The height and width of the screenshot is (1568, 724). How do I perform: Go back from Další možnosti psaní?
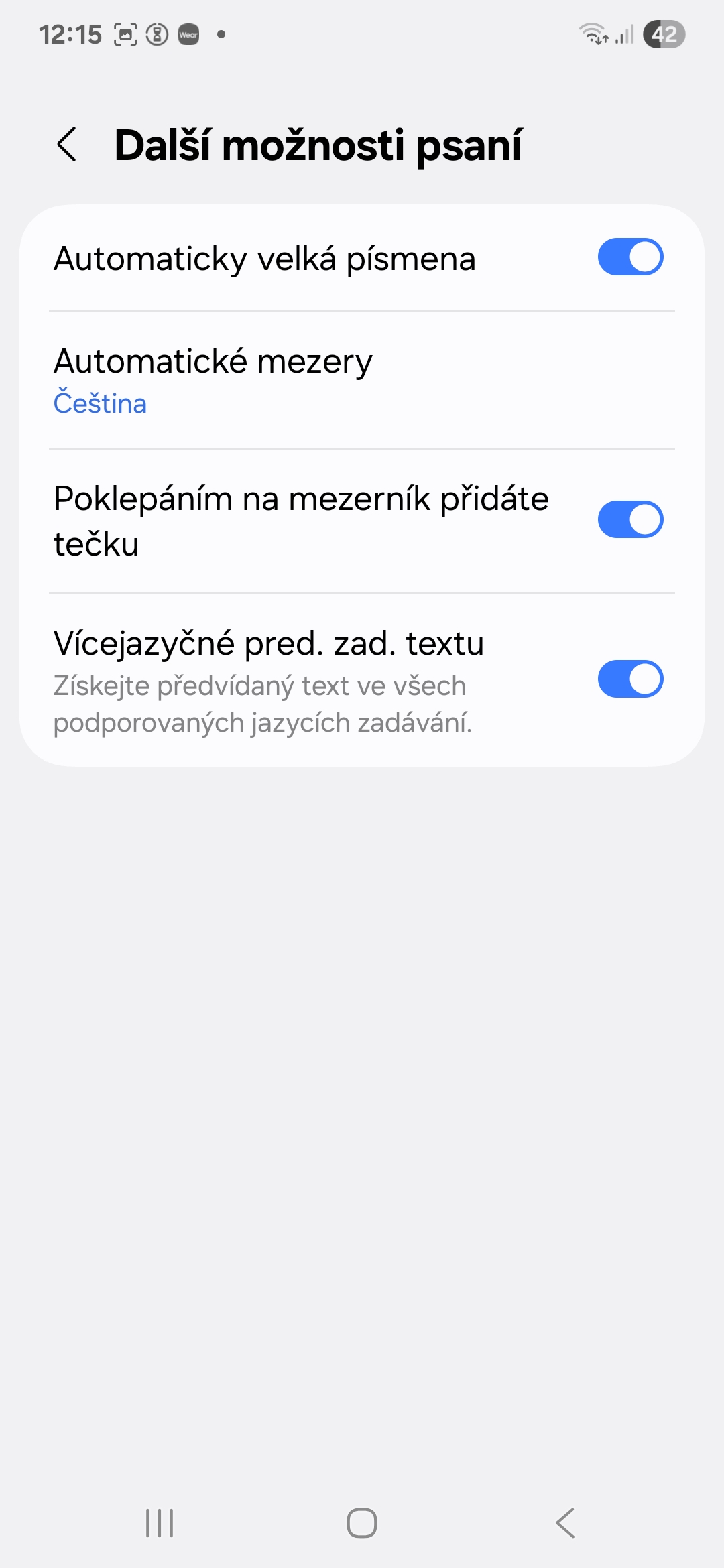(x=67, y=145)
